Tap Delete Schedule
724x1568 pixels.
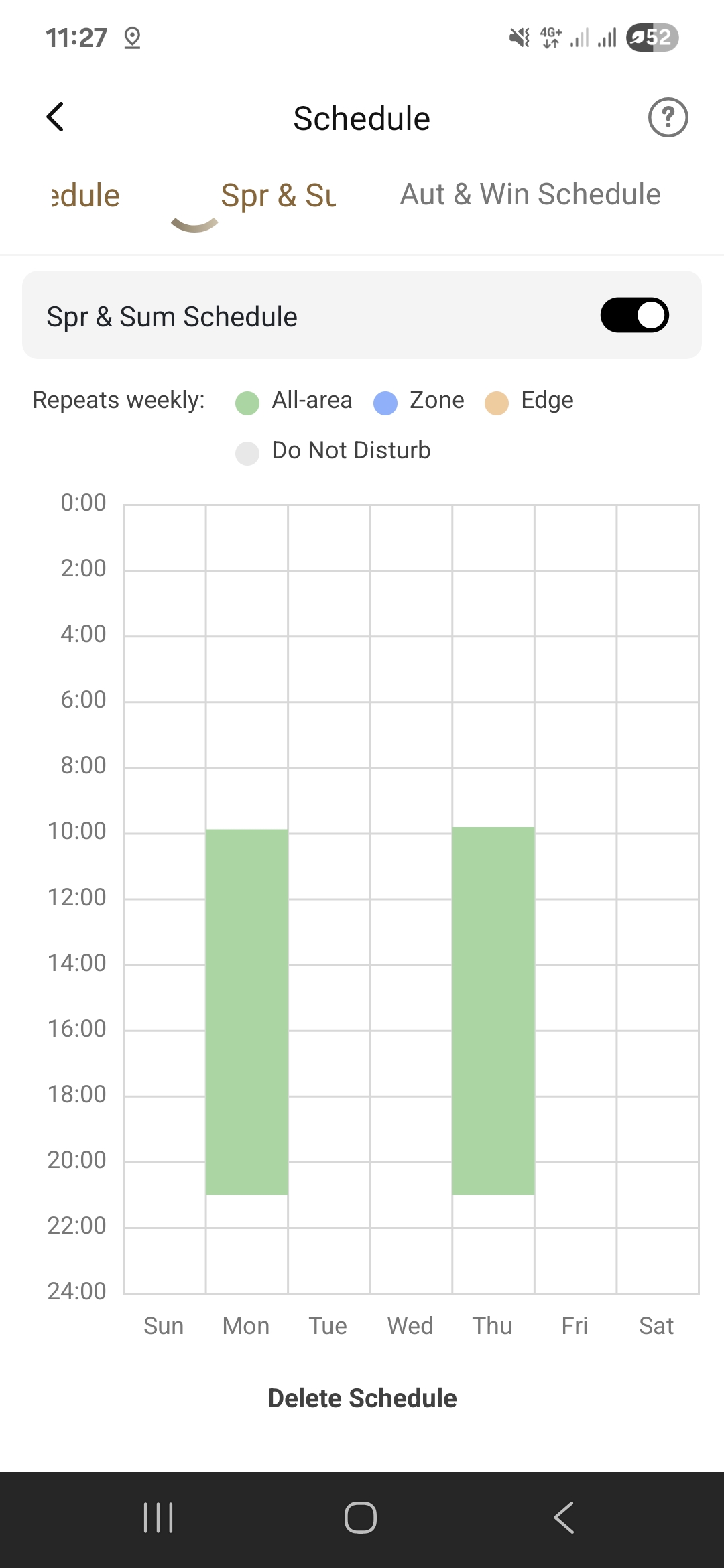tap(362, 1398)
